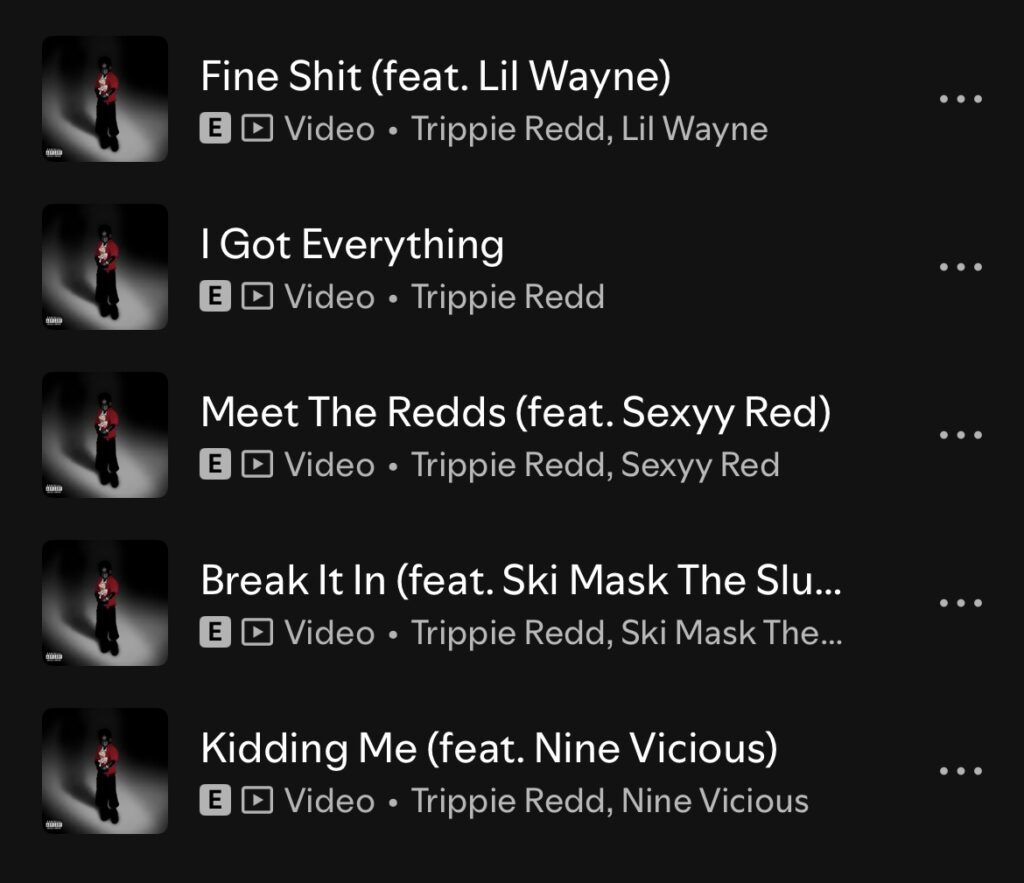Open more options for Meet The Redds
This screenshot has height=883, width=1024.
[x=961, y=435]
